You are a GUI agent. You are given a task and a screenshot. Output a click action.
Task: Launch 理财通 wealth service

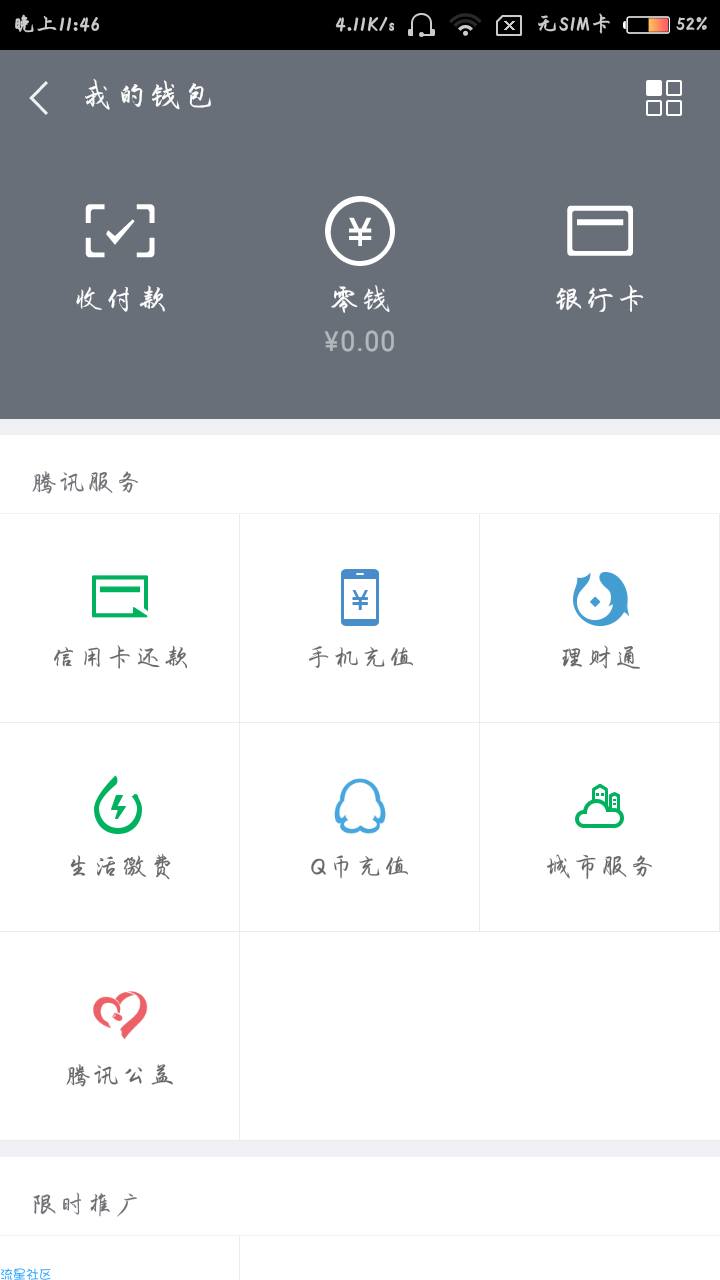point(600,618)
